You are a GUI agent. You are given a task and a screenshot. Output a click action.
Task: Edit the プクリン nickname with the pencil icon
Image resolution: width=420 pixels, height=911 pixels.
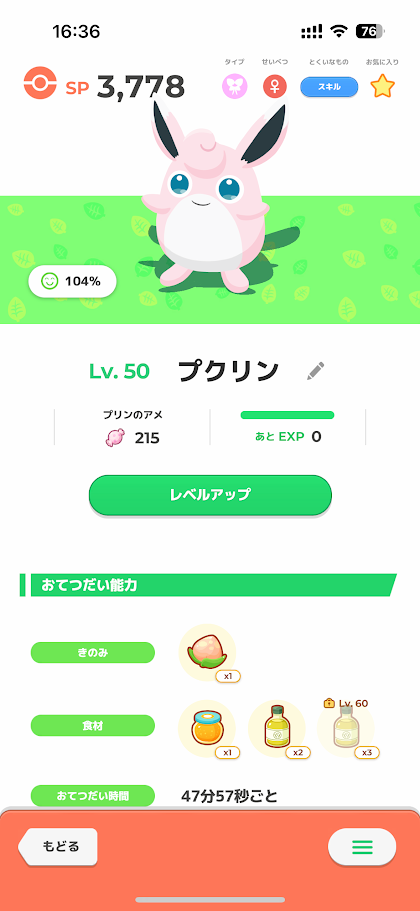tap(315, 371)
